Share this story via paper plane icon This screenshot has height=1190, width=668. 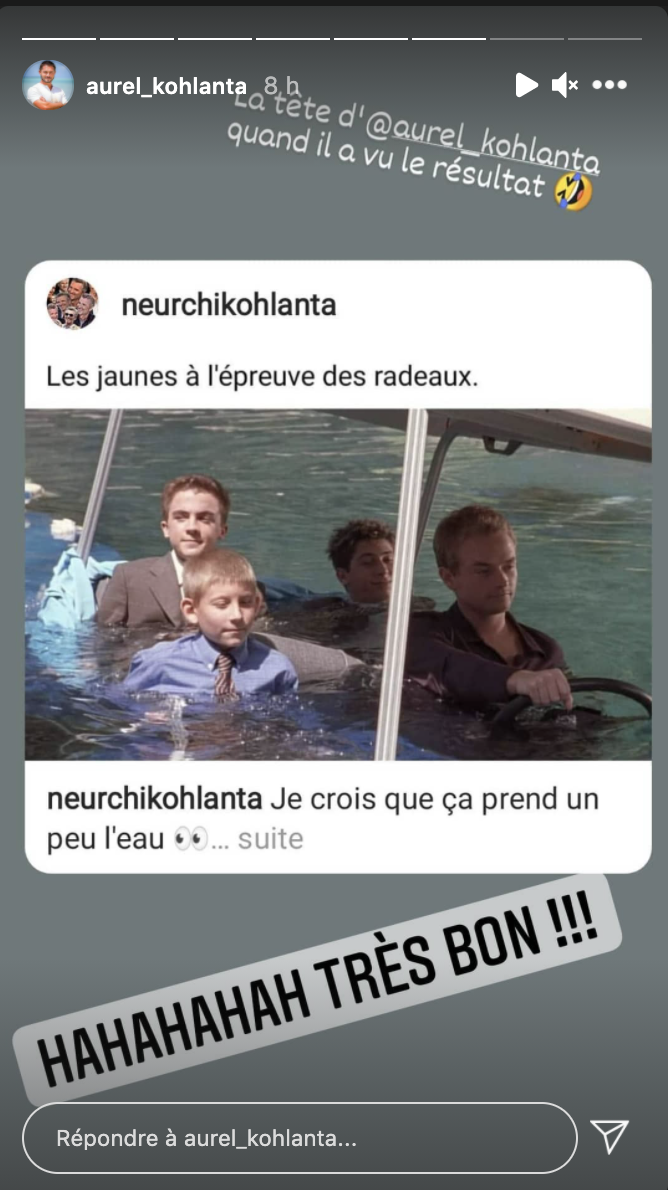coord(610,1137)
